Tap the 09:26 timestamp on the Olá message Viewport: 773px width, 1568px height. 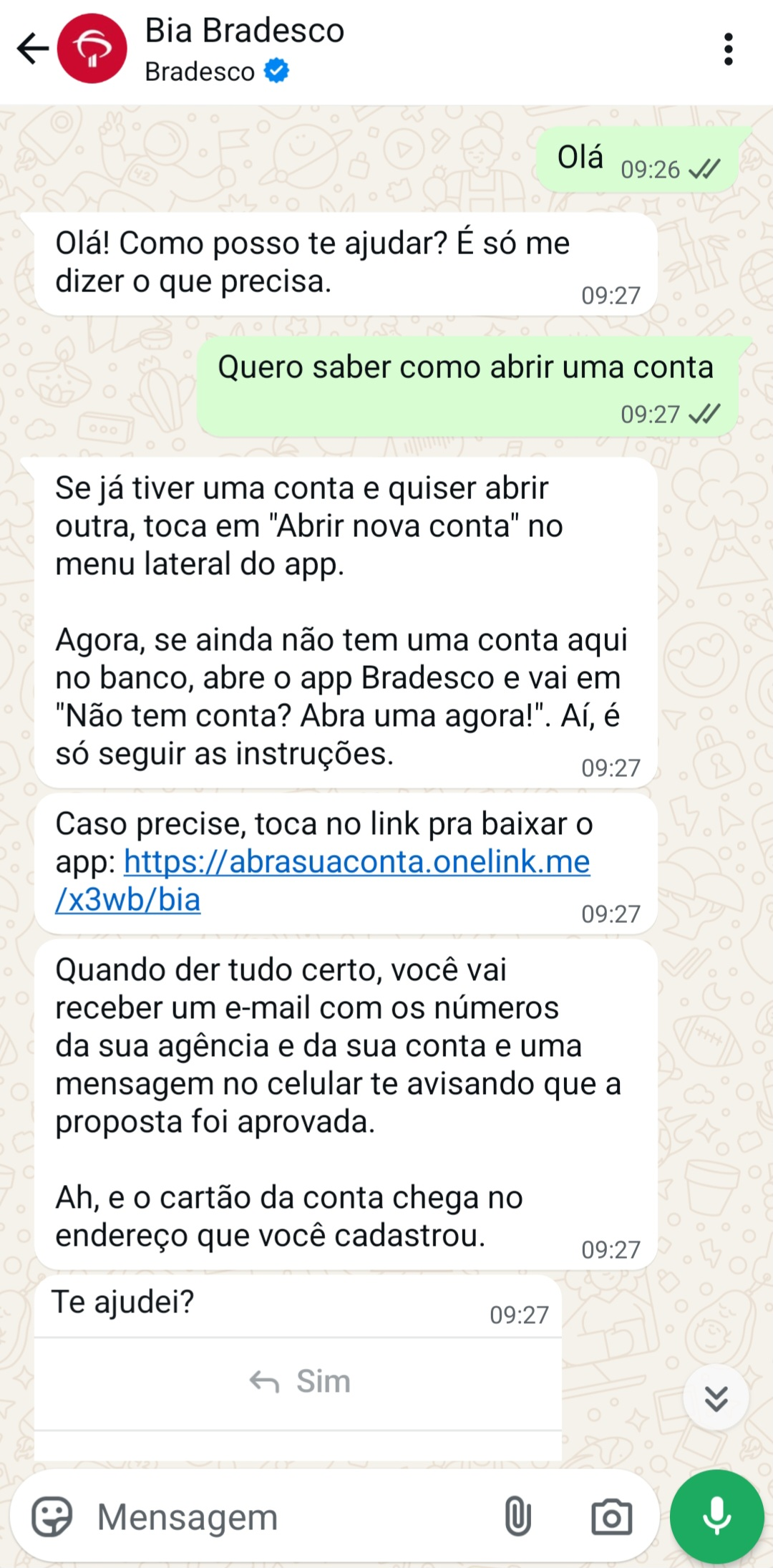coord(650,170)
